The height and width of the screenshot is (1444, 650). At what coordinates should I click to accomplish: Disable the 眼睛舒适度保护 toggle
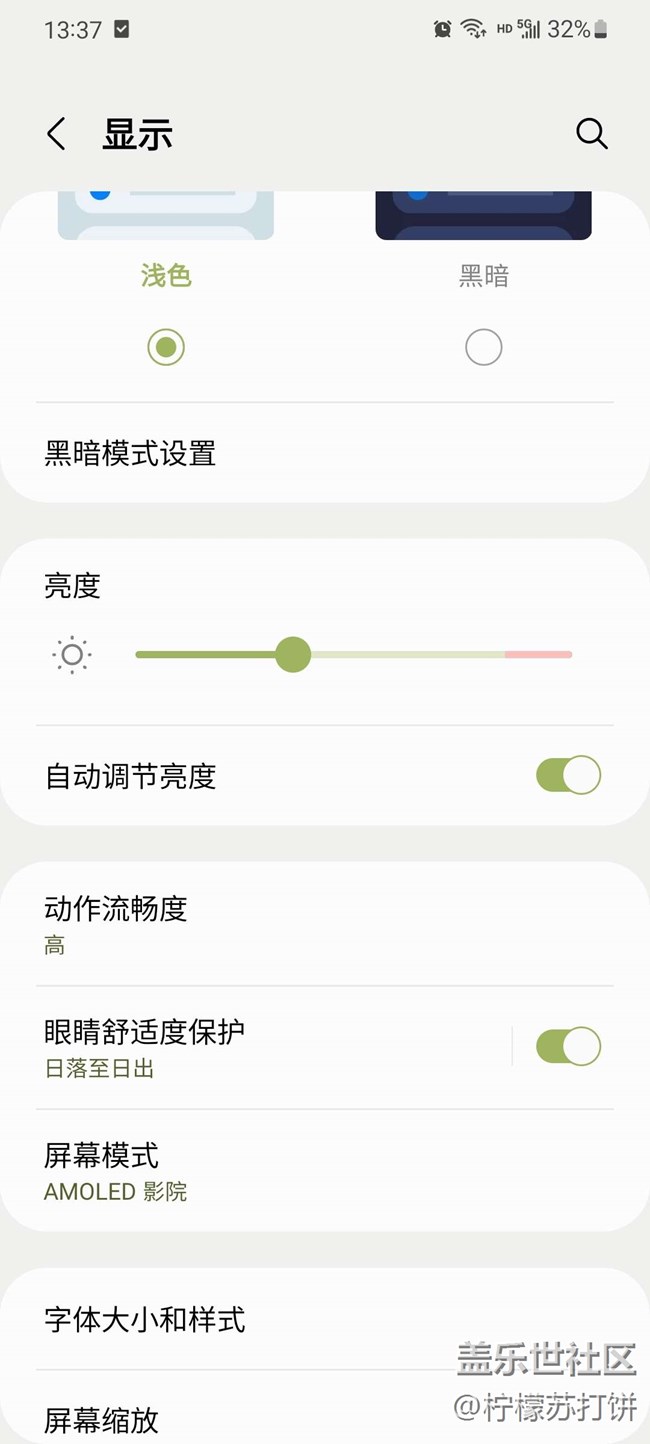coord(568,1046)
